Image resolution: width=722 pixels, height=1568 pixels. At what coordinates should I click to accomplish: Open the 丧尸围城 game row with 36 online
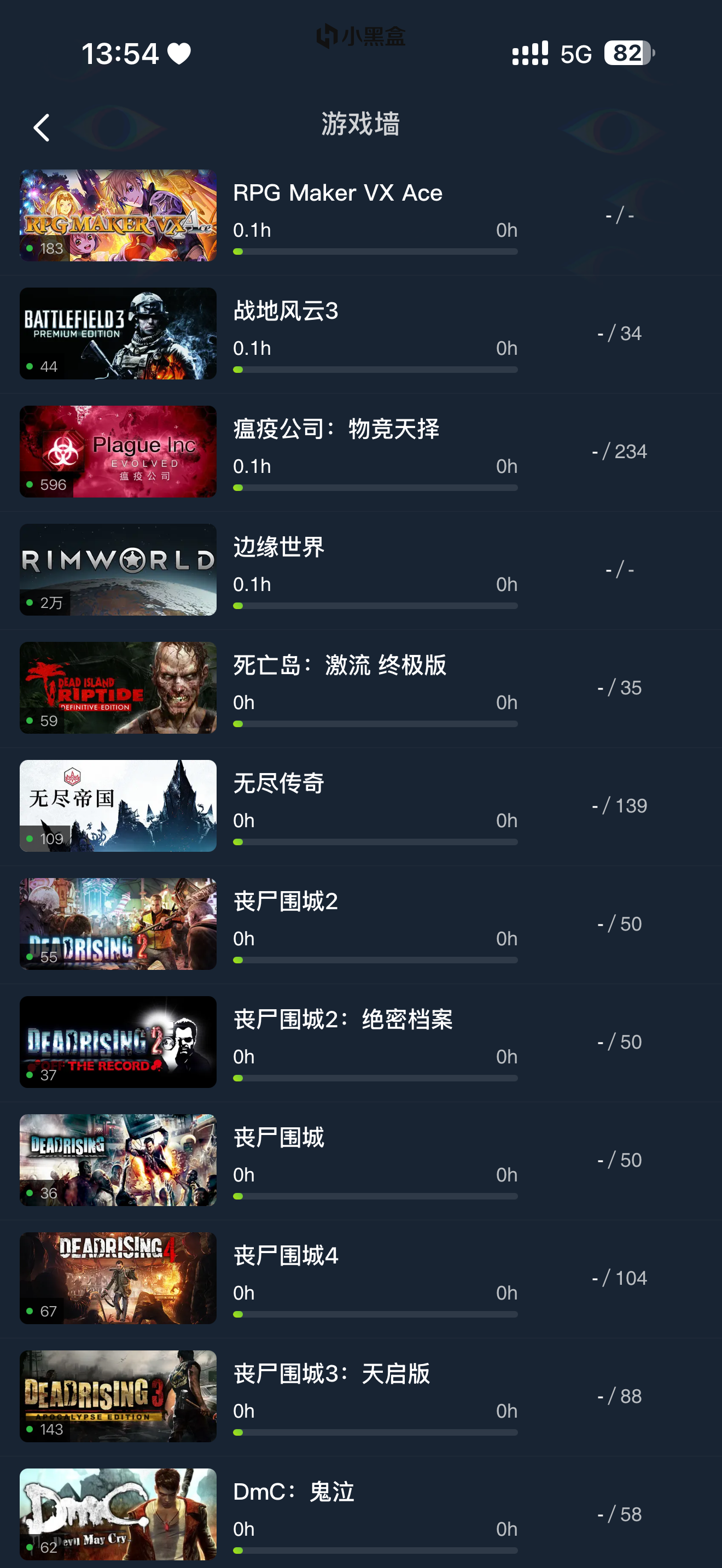click(360, 1160)
